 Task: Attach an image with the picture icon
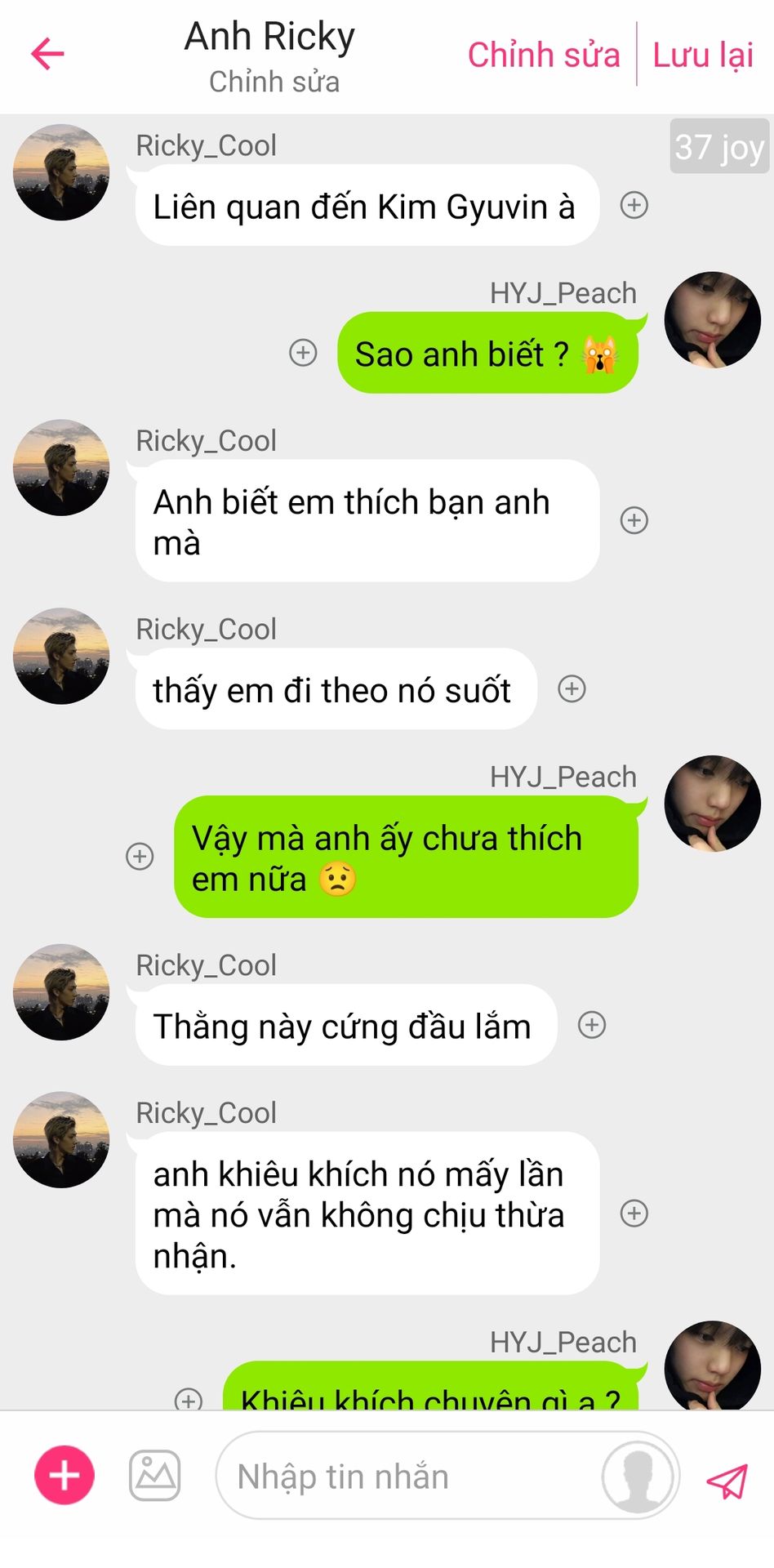(x=155, y=1475)
